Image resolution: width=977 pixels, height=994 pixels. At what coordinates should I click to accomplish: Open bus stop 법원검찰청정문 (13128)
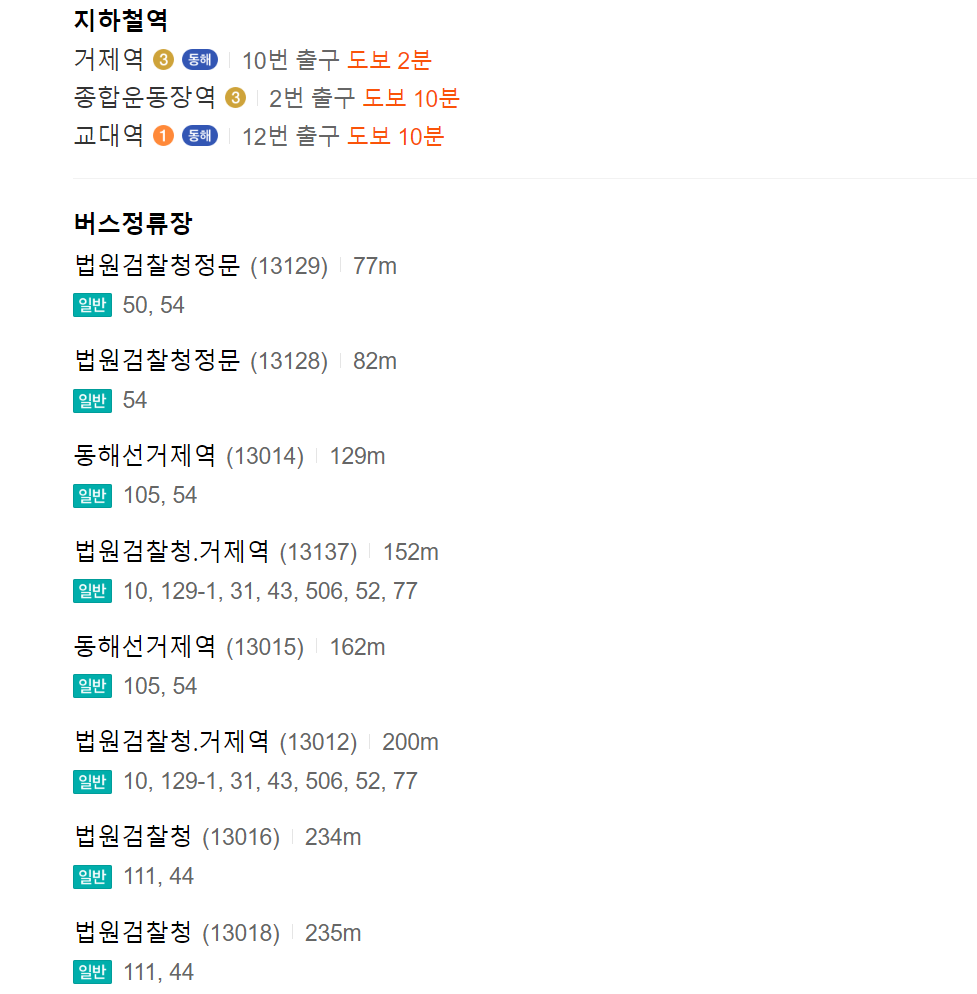[x=157, y=361]
